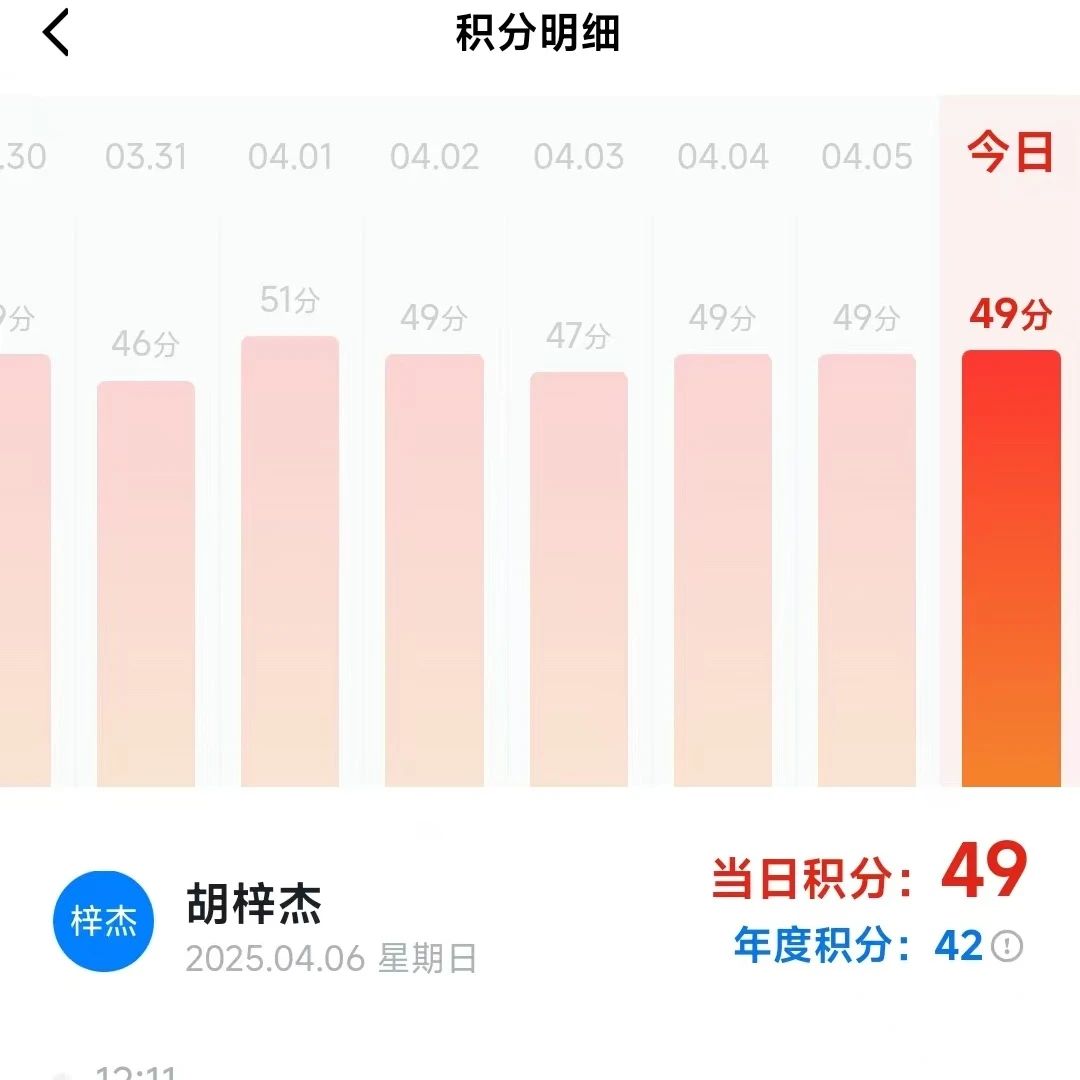The height and width of the screenshot is (1080, 1080).
Task: Select the 04.02 bar showing 49分
Action: (x=434, y=570)
